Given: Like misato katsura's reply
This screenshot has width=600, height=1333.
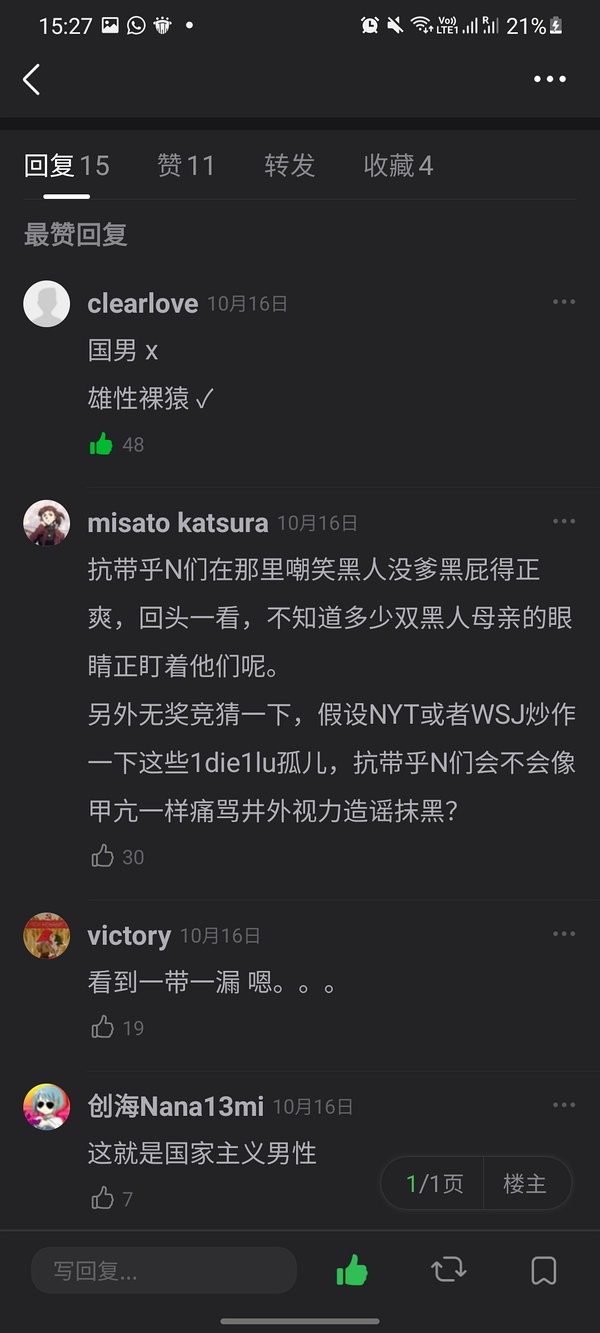Looking at the screenshot, I should tap(102, 856).
